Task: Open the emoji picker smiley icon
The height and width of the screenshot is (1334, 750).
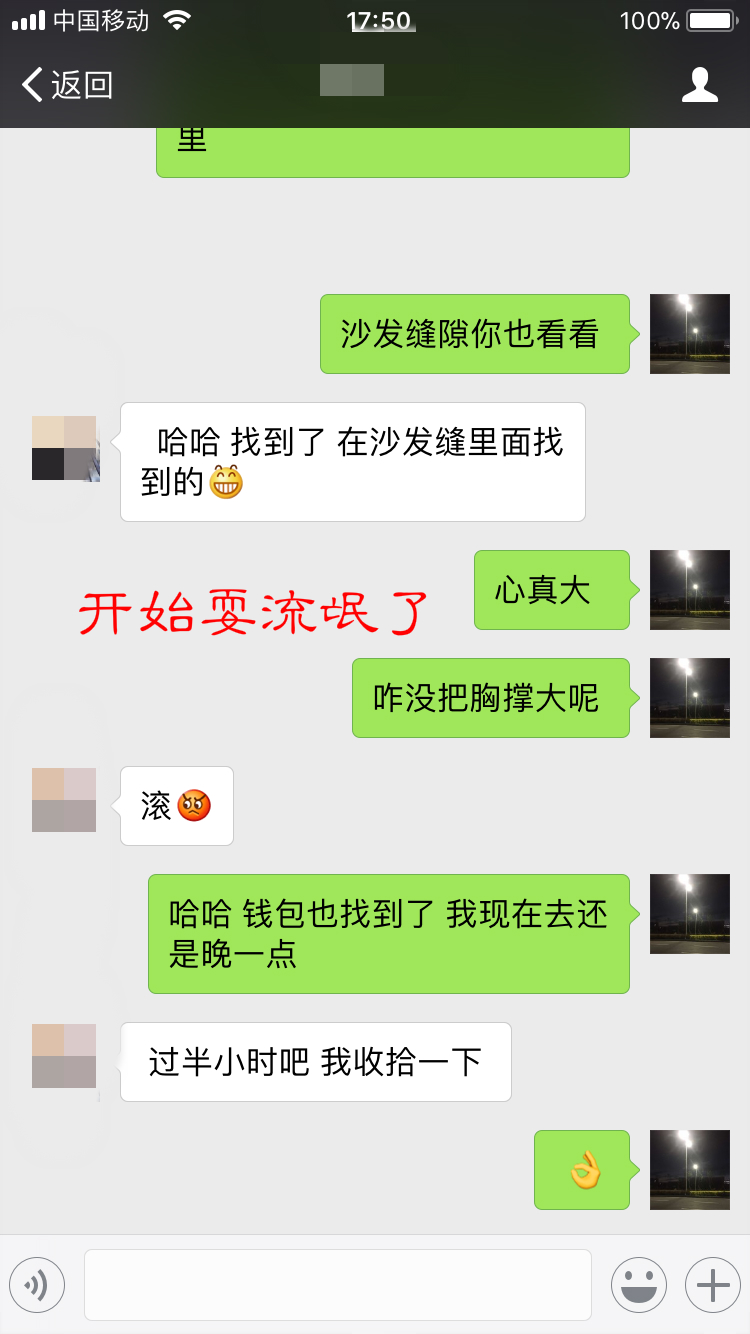Action: click(639, 1285)
